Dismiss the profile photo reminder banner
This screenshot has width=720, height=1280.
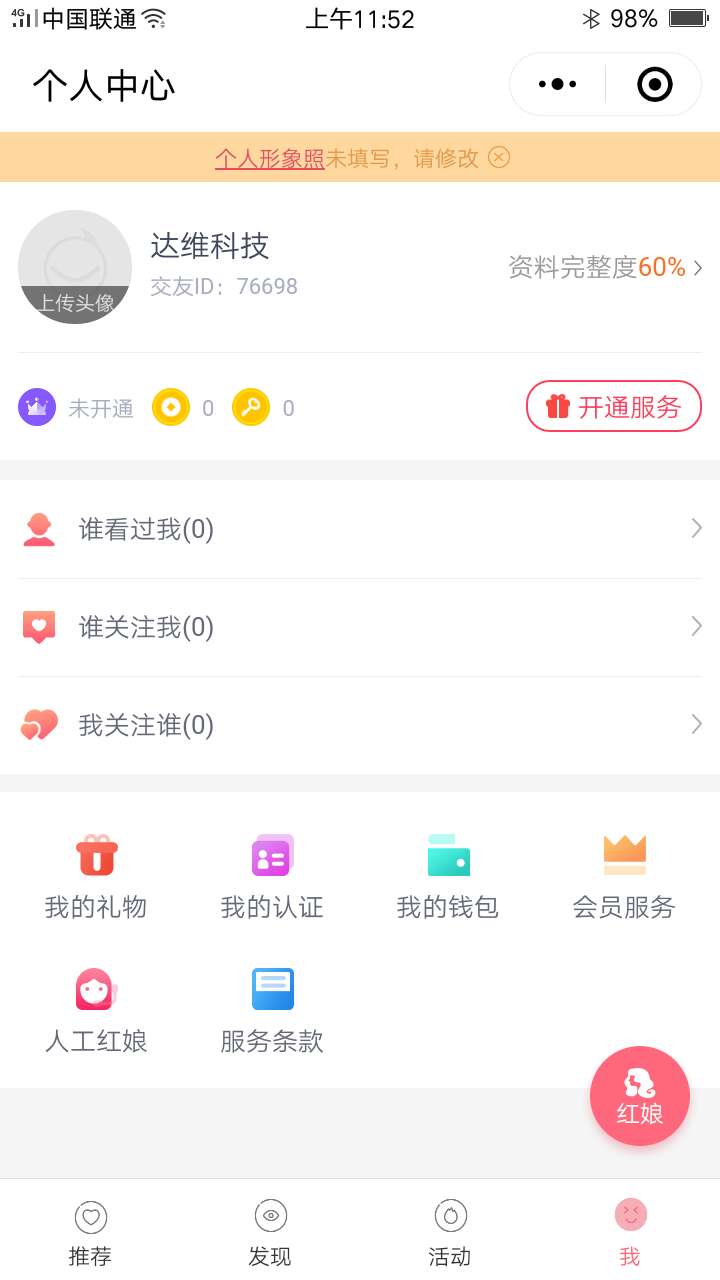pyautogui.click(x=498, y=157)
